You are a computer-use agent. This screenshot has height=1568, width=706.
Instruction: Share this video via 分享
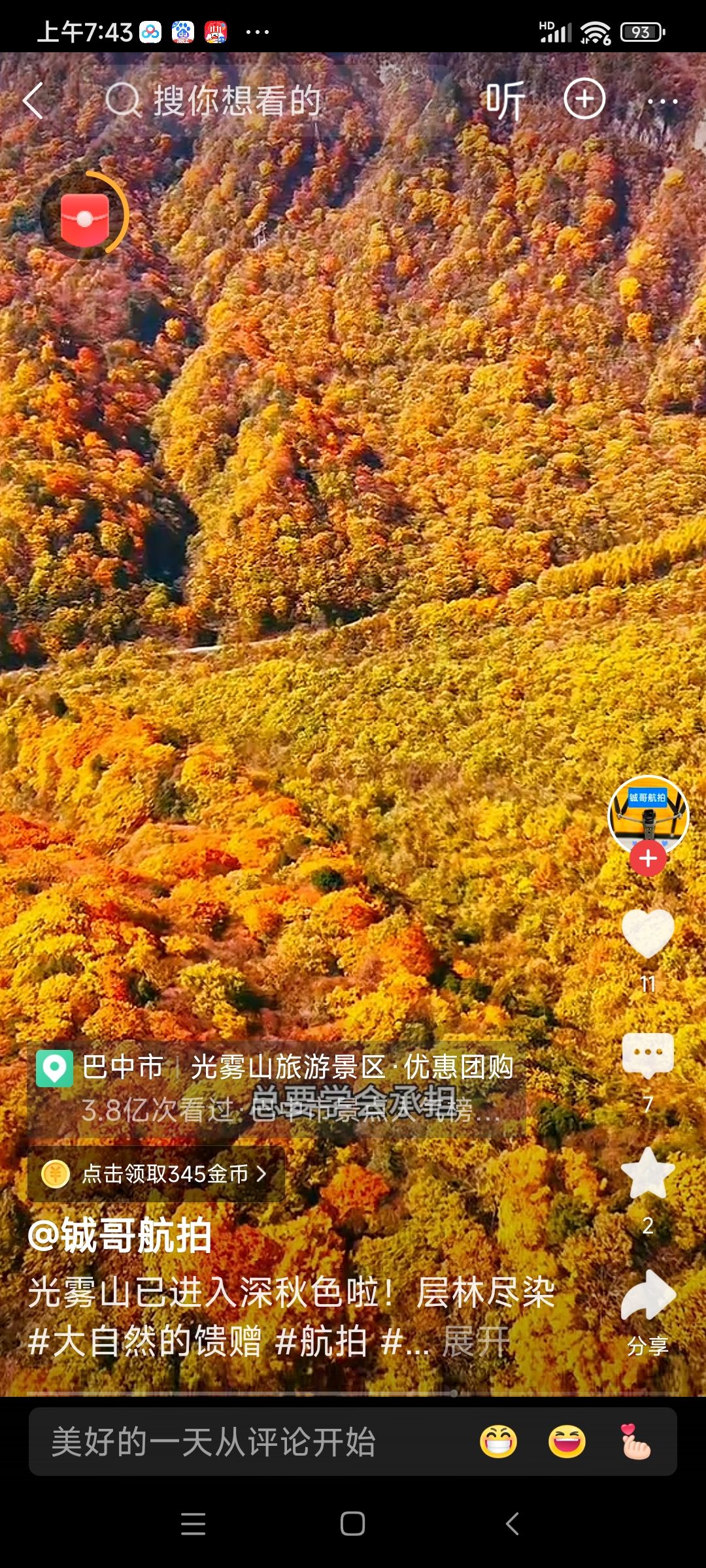[648, 1297]
